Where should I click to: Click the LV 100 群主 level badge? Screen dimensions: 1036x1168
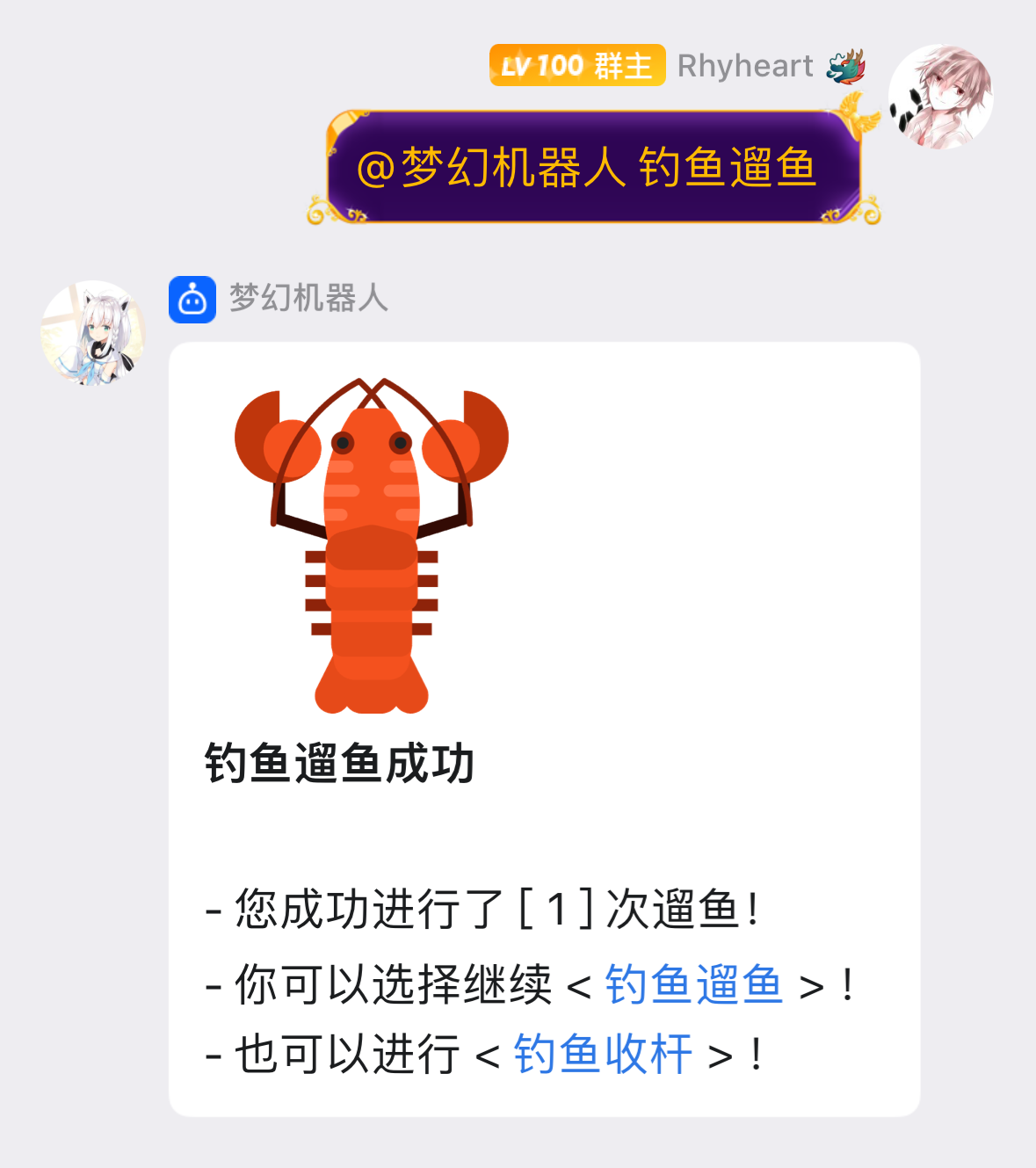click(x=576, y=66)
